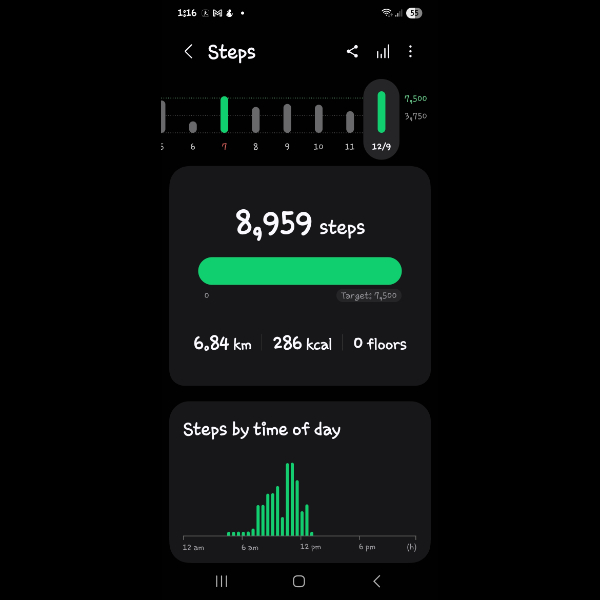Select day 11 in the date strip
The width and height of the screenshot is (600, 600).
[349, 126]
